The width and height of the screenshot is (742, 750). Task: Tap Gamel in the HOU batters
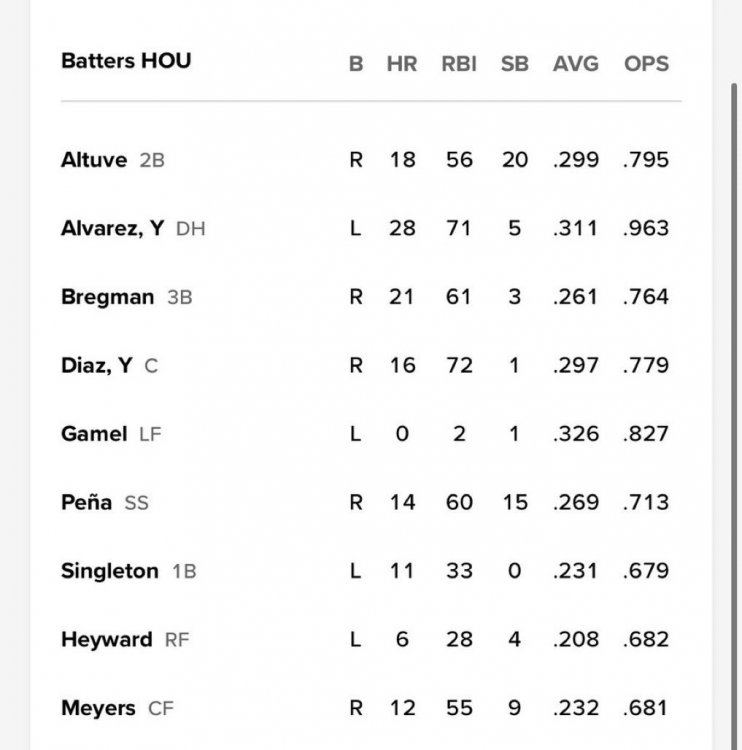94,434
